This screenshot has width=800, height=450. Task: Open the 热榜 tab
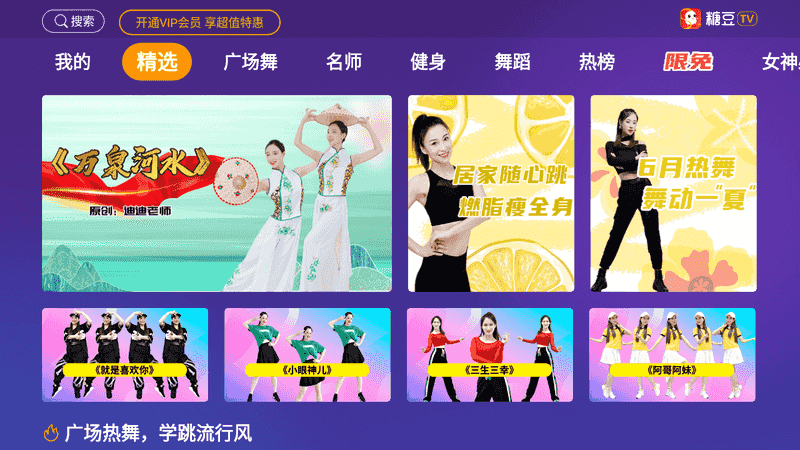(597, 62)
